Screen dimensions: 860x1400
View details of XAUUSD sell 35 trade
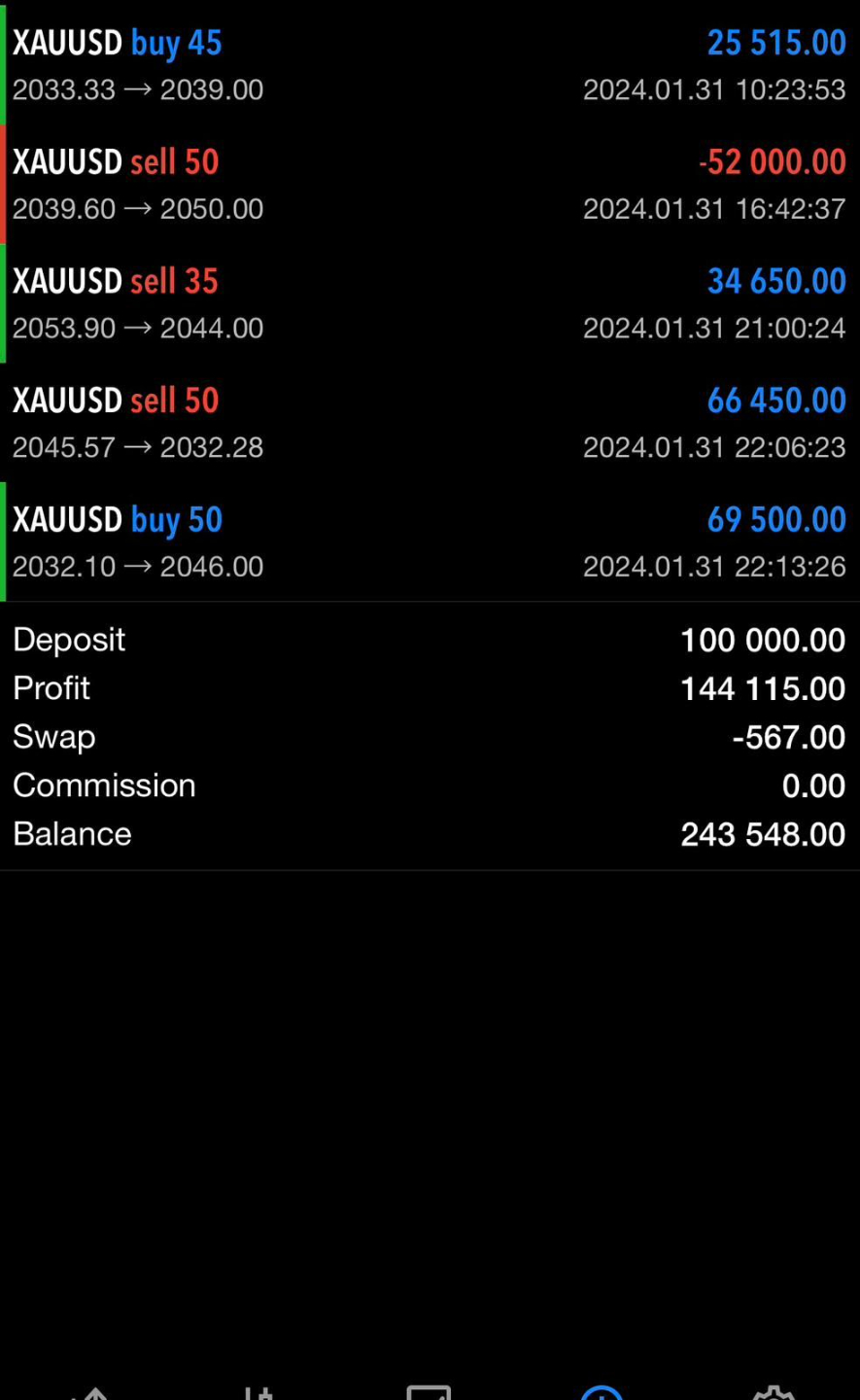tap(428, 303)
